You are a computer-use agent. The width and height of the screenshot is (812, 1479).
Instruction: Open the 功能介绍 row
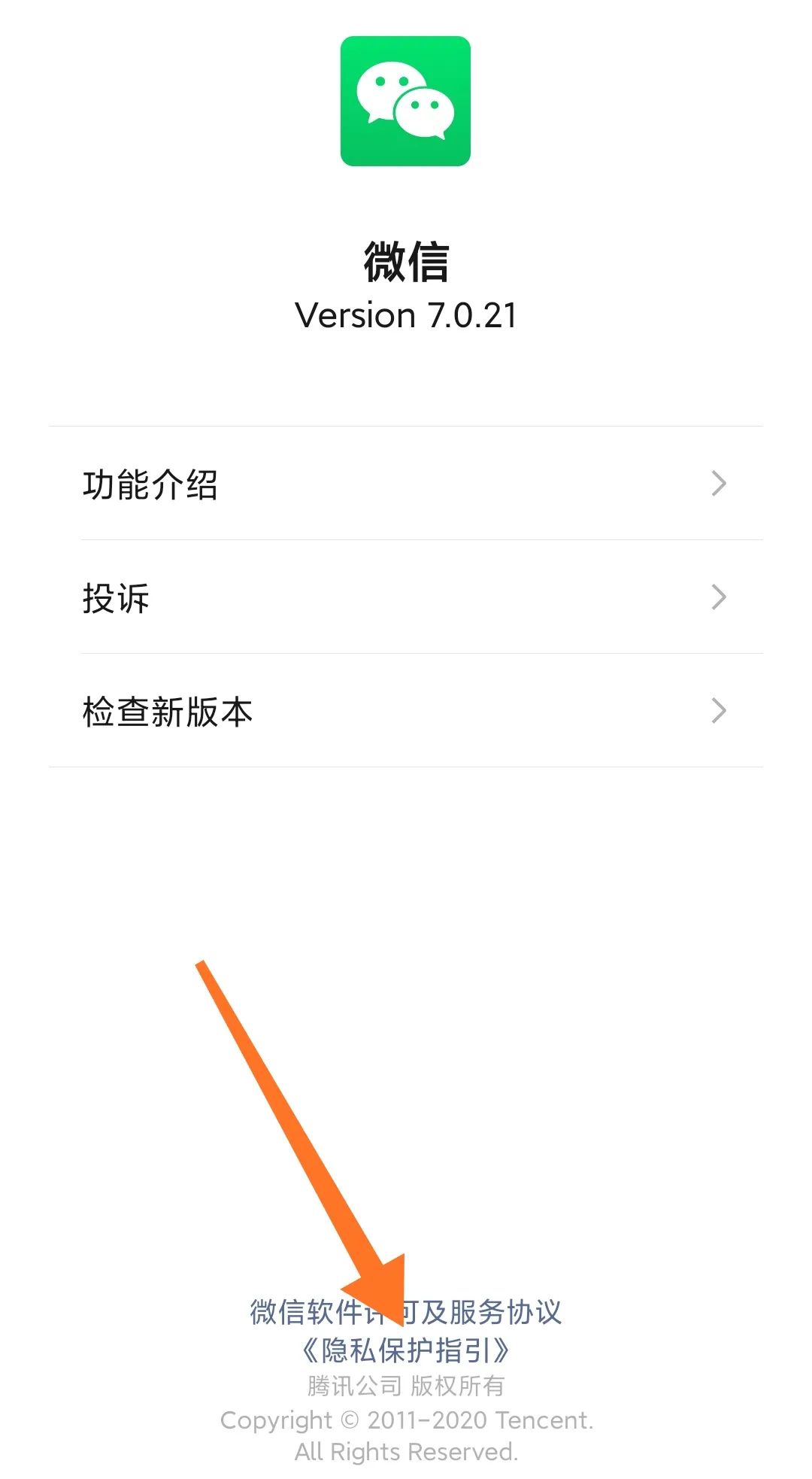tap(406, 484)
